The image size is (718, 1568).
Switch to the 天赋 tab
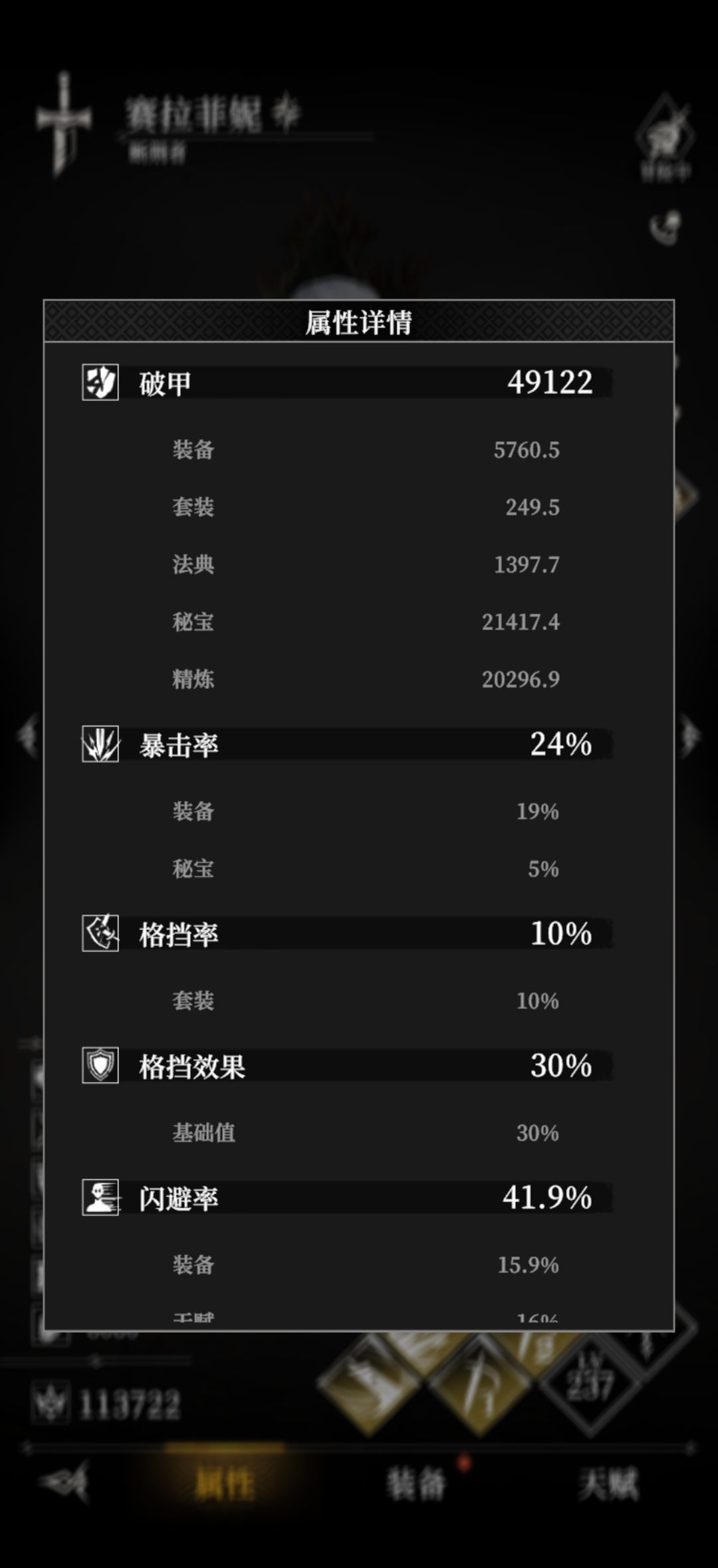click(607, 1484)
